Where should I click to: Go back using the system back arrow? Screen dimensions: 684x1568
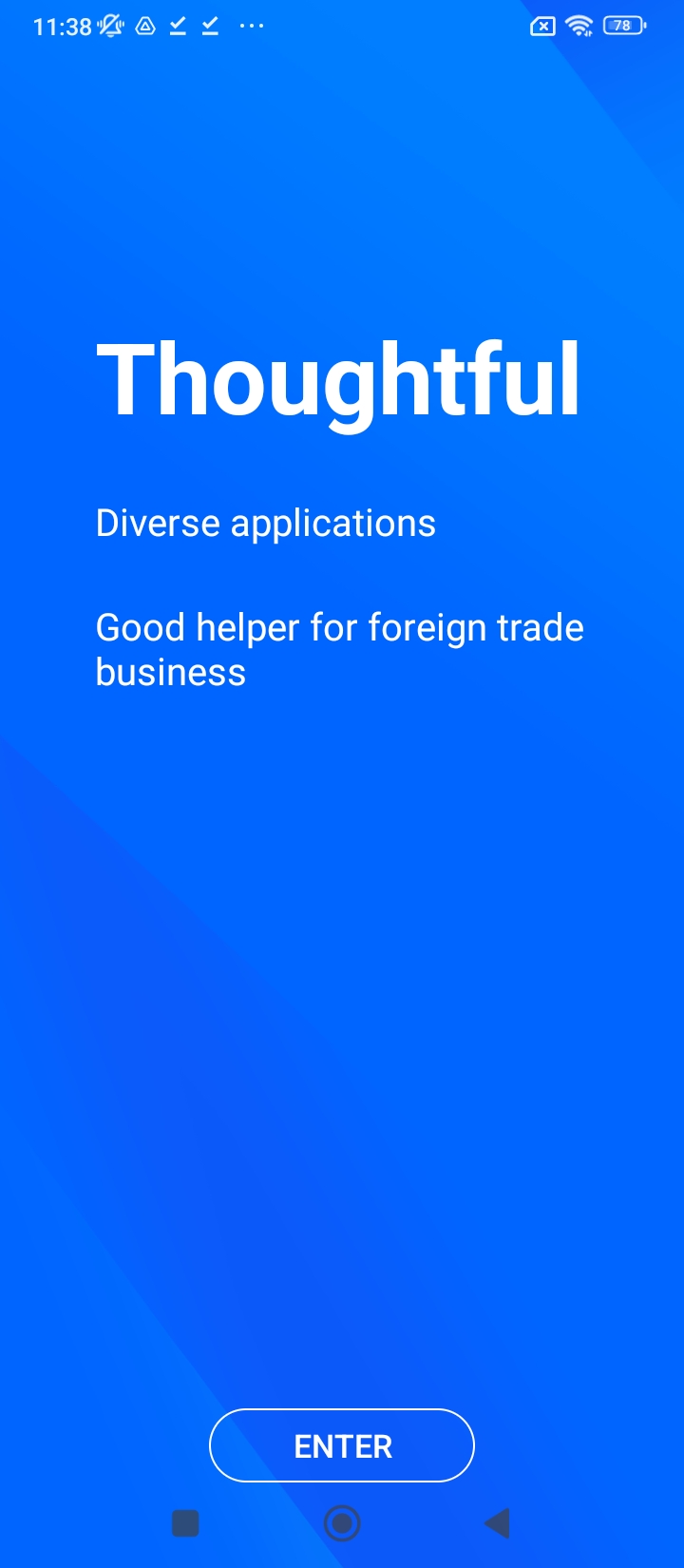[x=497, y=1523]
